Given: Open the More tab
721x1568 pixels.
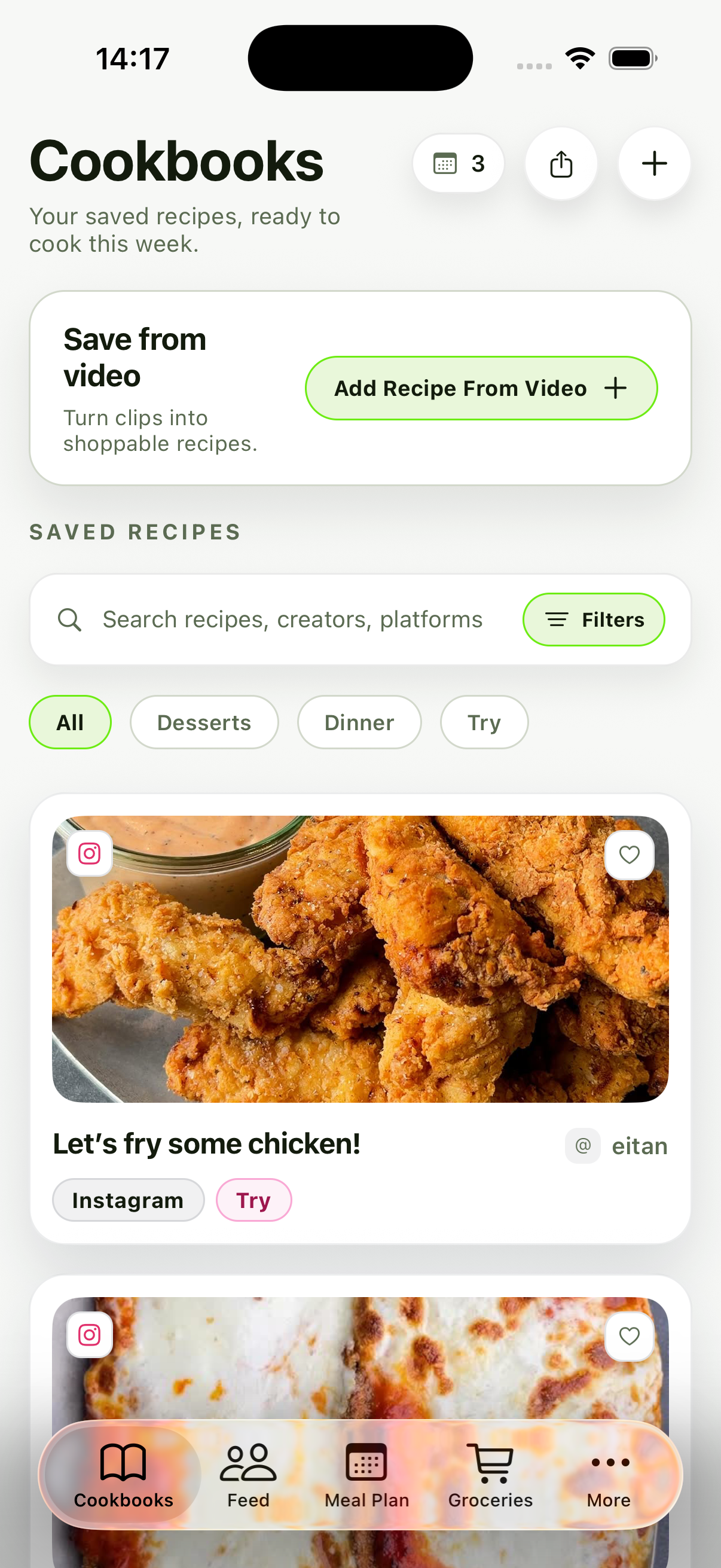Looking at the screenshot, I should coord(609,1475).
